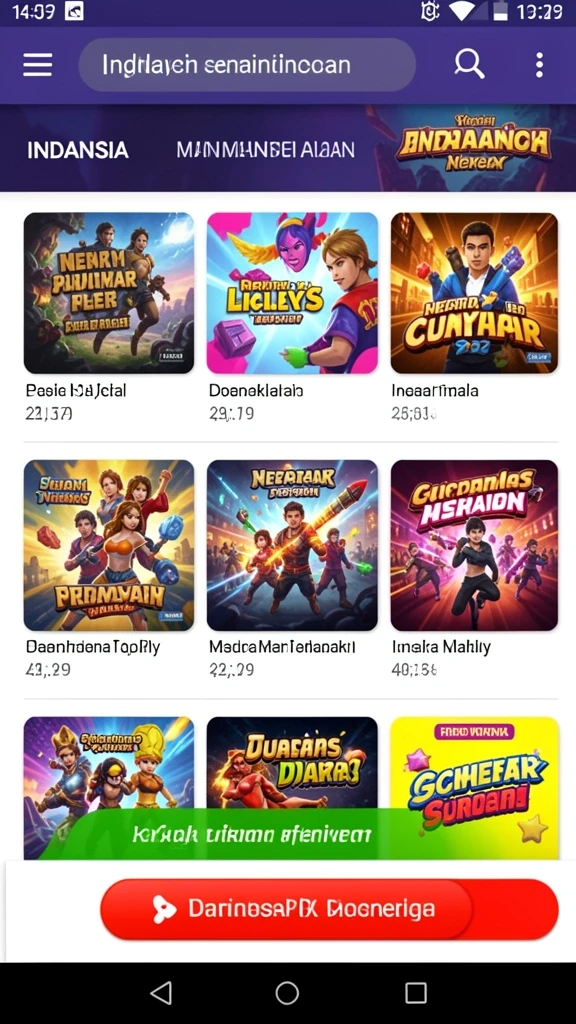
Task: Open the hamburger drawer menu
Action: tap(37, 65)
